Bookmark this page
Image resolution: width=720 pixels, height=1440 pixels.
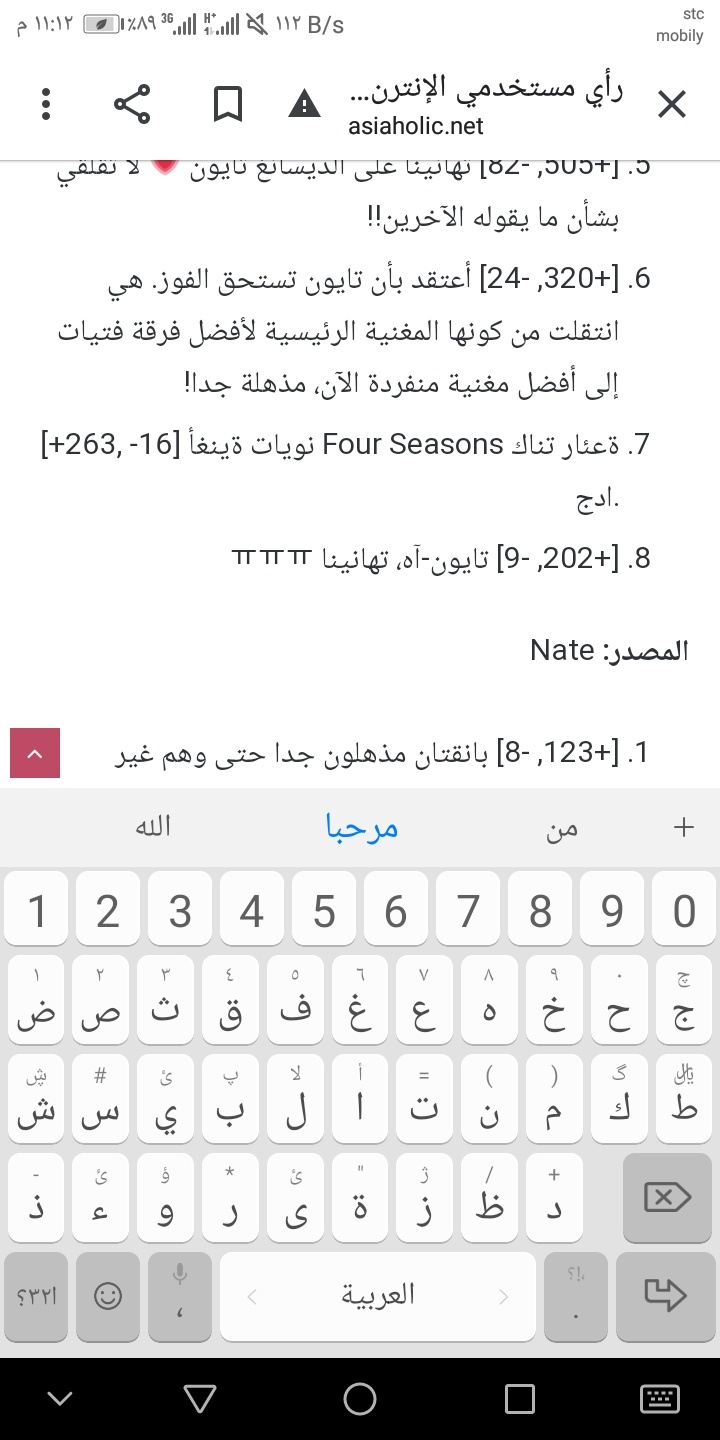(228, 103)
